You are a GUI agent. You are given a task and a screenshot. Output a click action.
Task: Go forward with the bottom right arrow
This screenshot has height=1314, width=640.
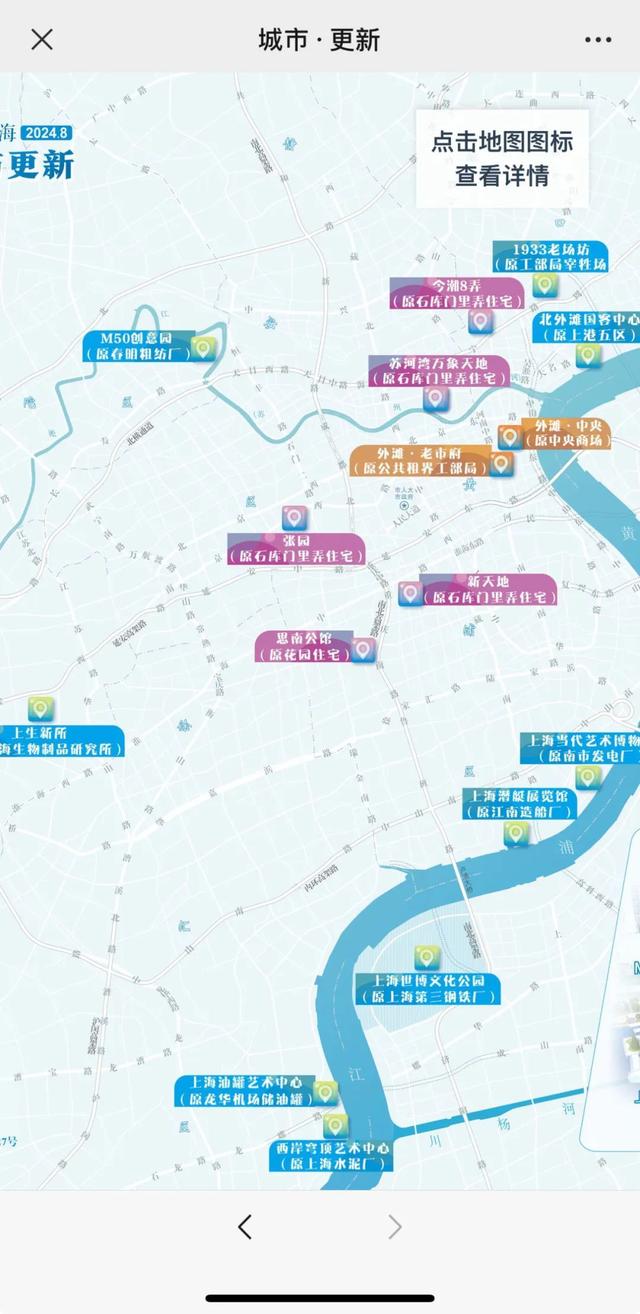(395, 1227)
